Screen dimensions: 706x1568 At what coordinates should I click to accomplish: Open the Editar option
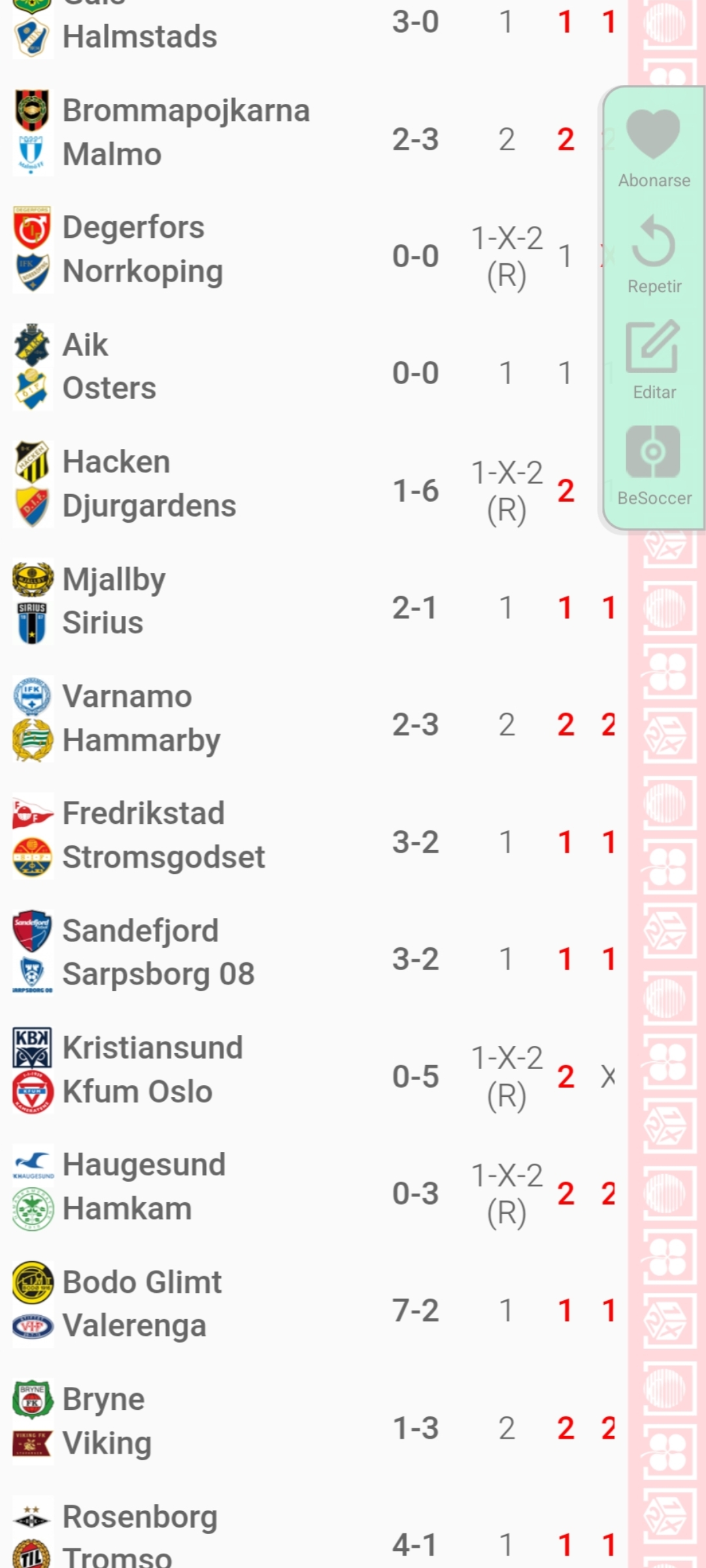653,359
